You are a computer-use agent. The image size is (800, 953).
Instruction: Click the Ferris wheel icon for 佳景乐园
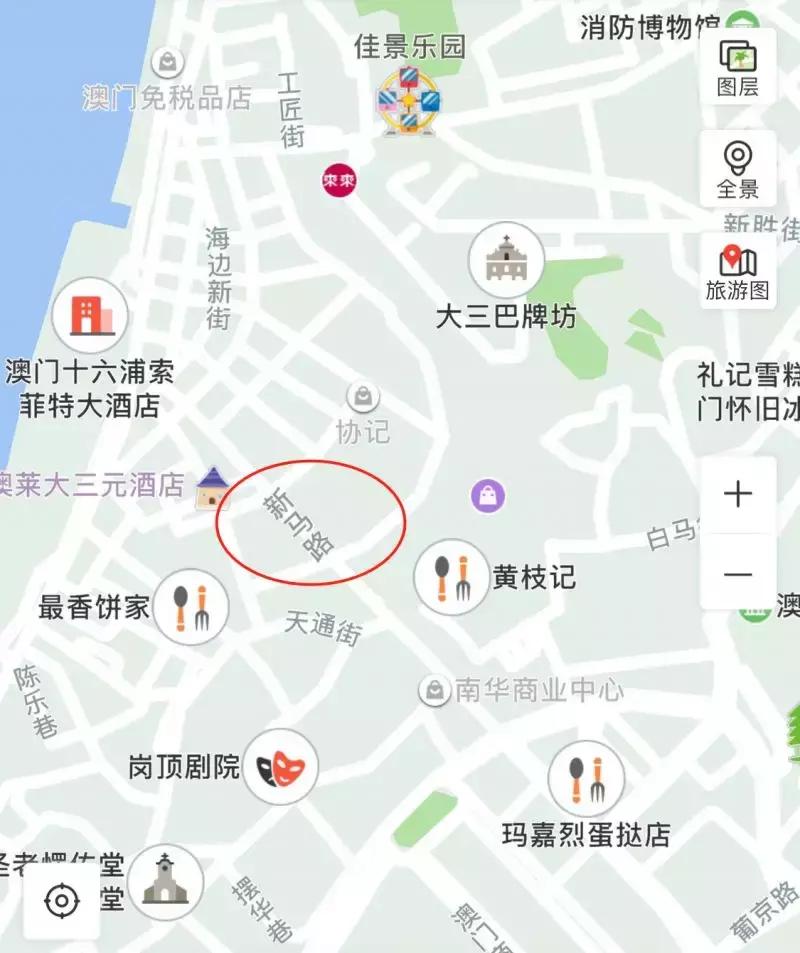(406, 100)
